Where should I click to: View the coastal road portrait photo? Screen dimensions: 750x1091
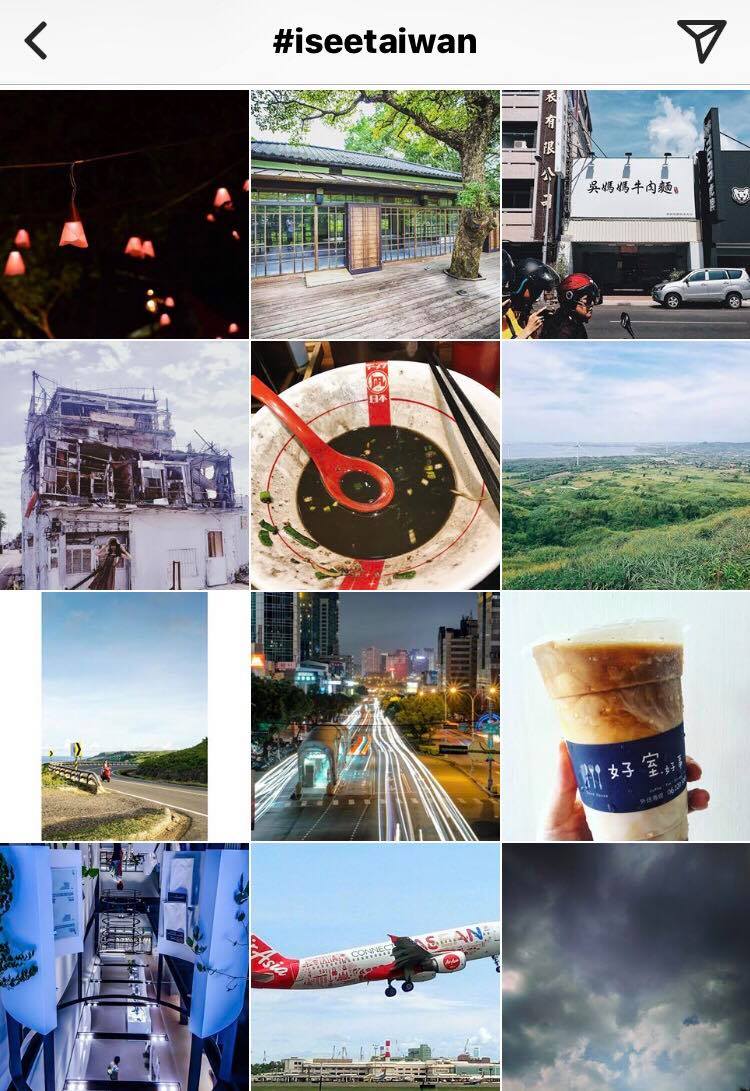click(124, 716)
